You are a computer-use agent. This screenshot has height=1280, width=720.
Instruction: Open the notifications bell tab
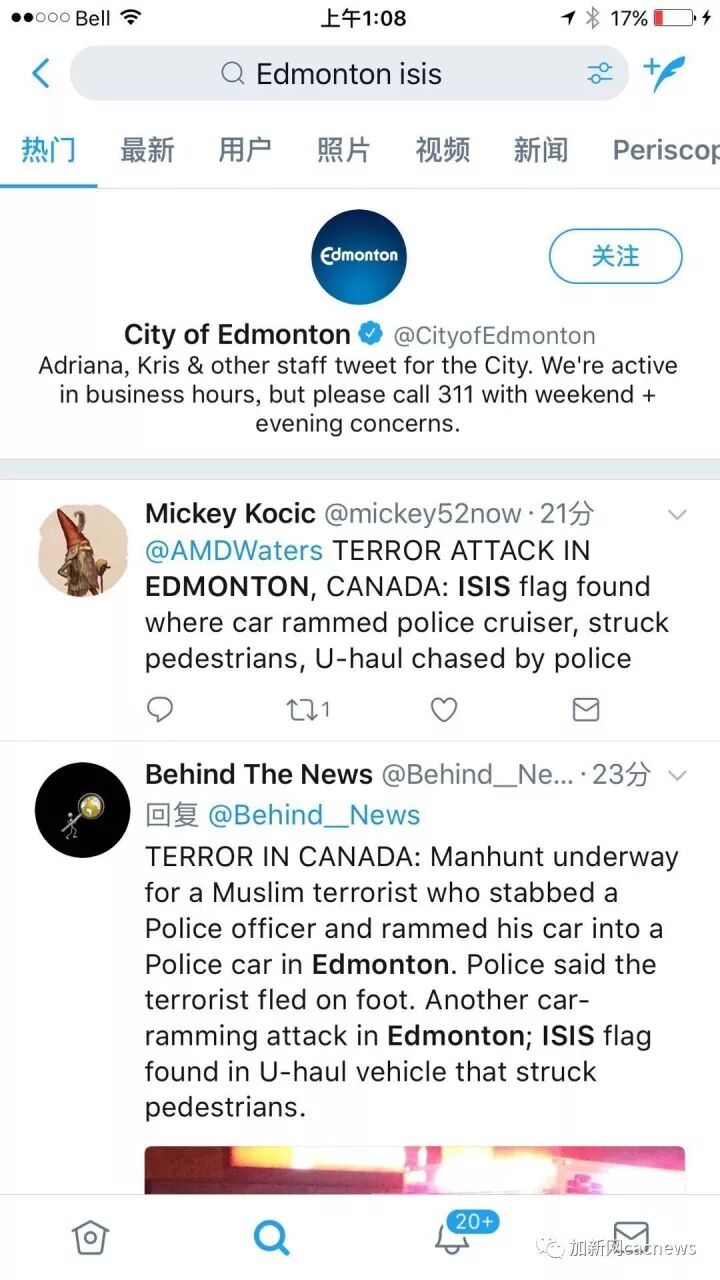(x=452, y=1236)
